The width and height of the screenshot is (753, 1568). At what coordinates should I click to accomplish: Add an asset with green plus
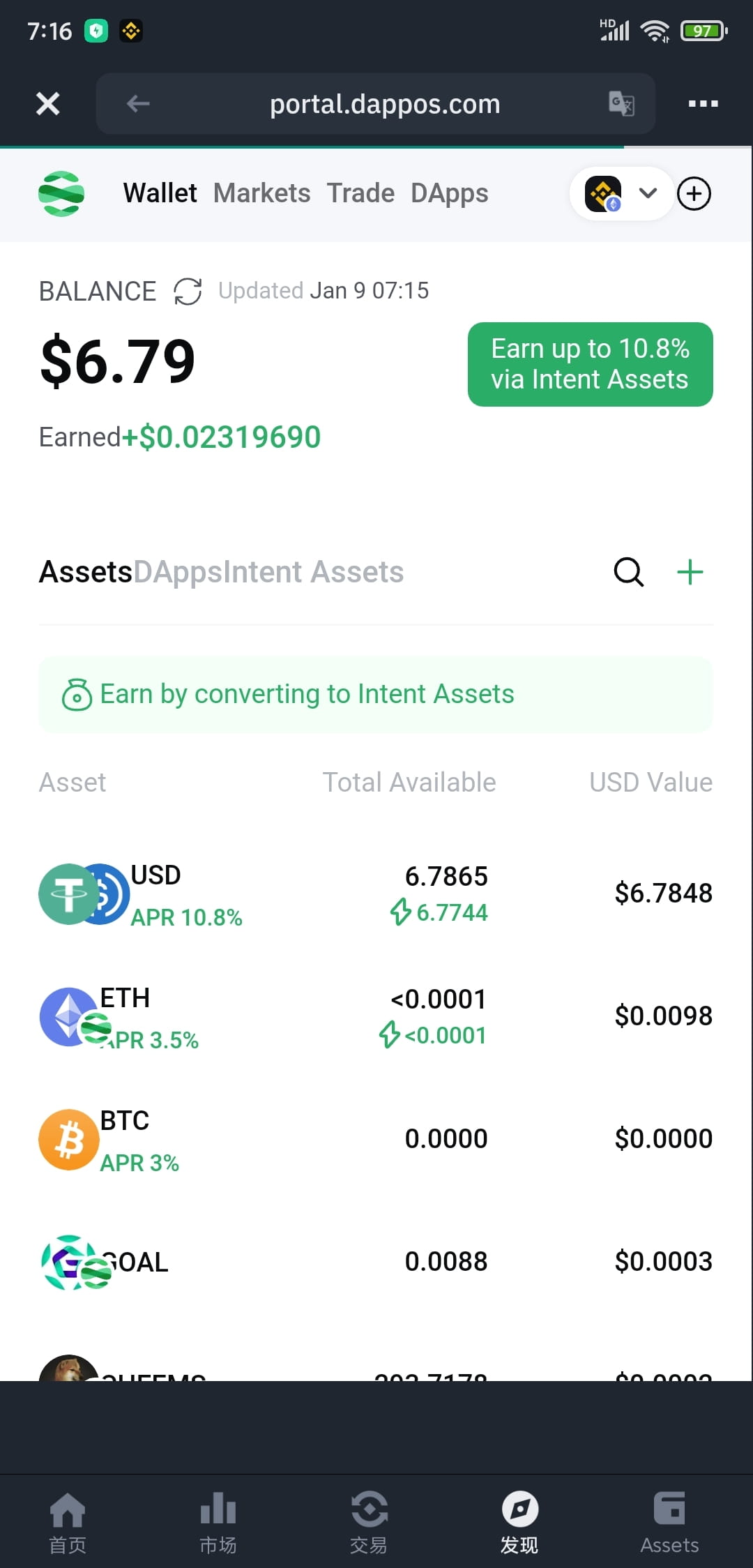[x=690, y=572]
